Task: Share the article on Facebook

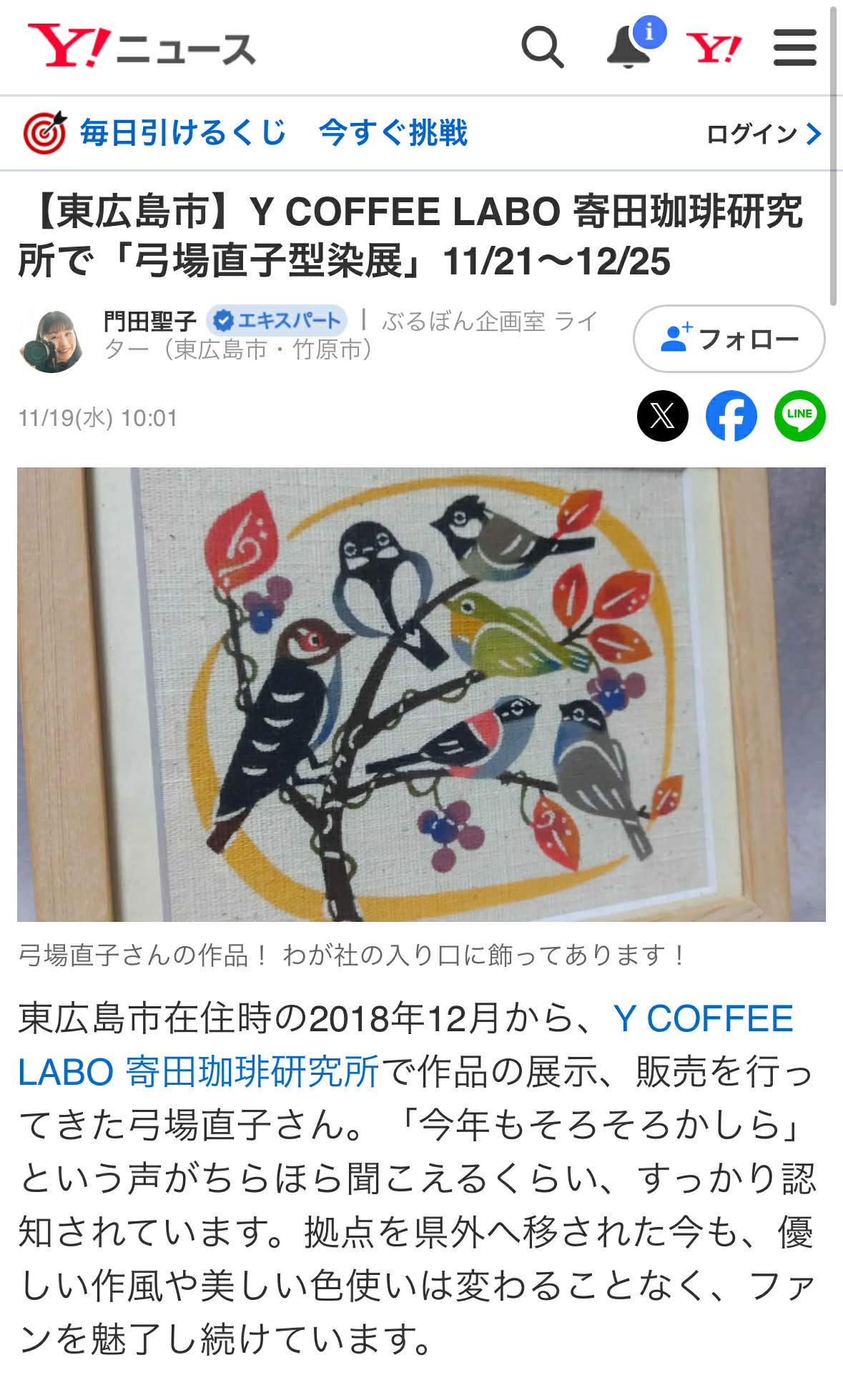Action: (731, 416)
